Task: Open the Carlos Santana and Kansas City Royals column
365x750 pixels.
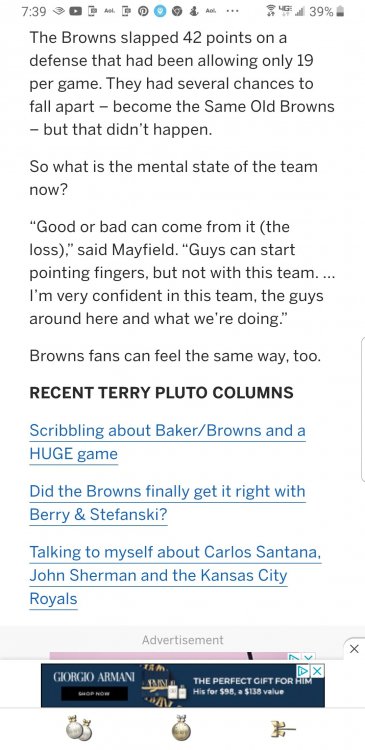Action: point(175,575)
